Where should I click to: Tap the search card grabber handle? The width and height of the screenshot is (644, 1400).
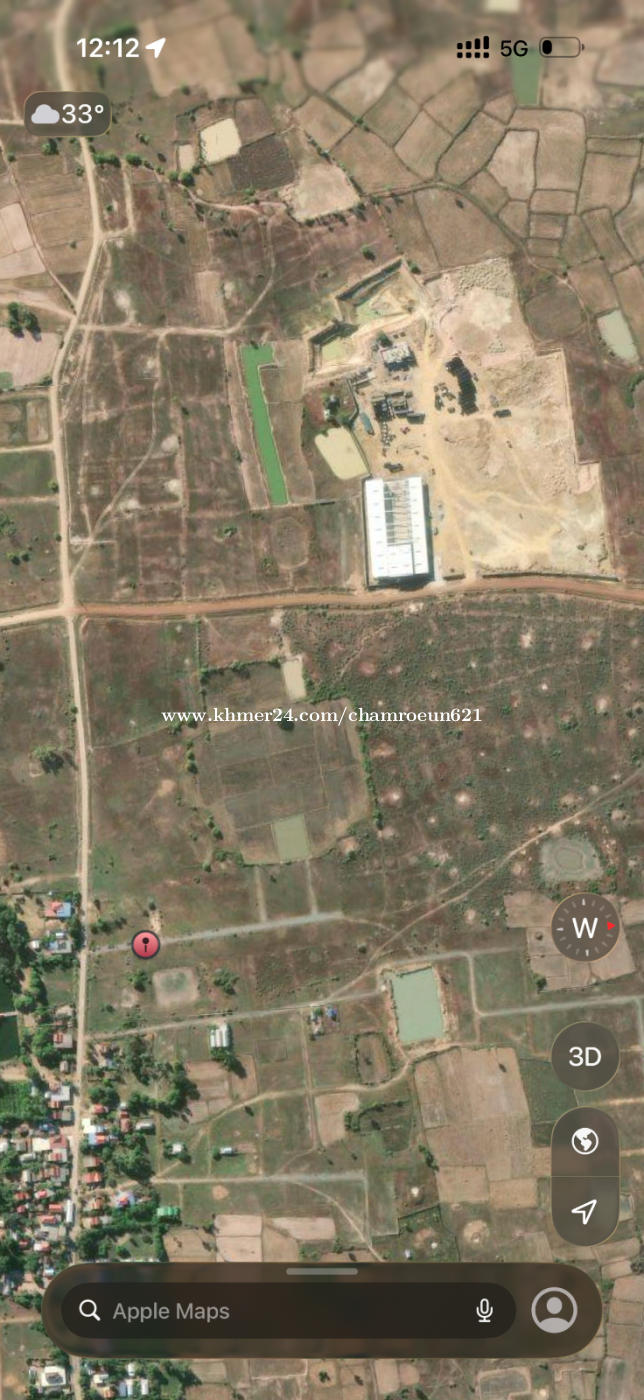(x=322, y=1271)
